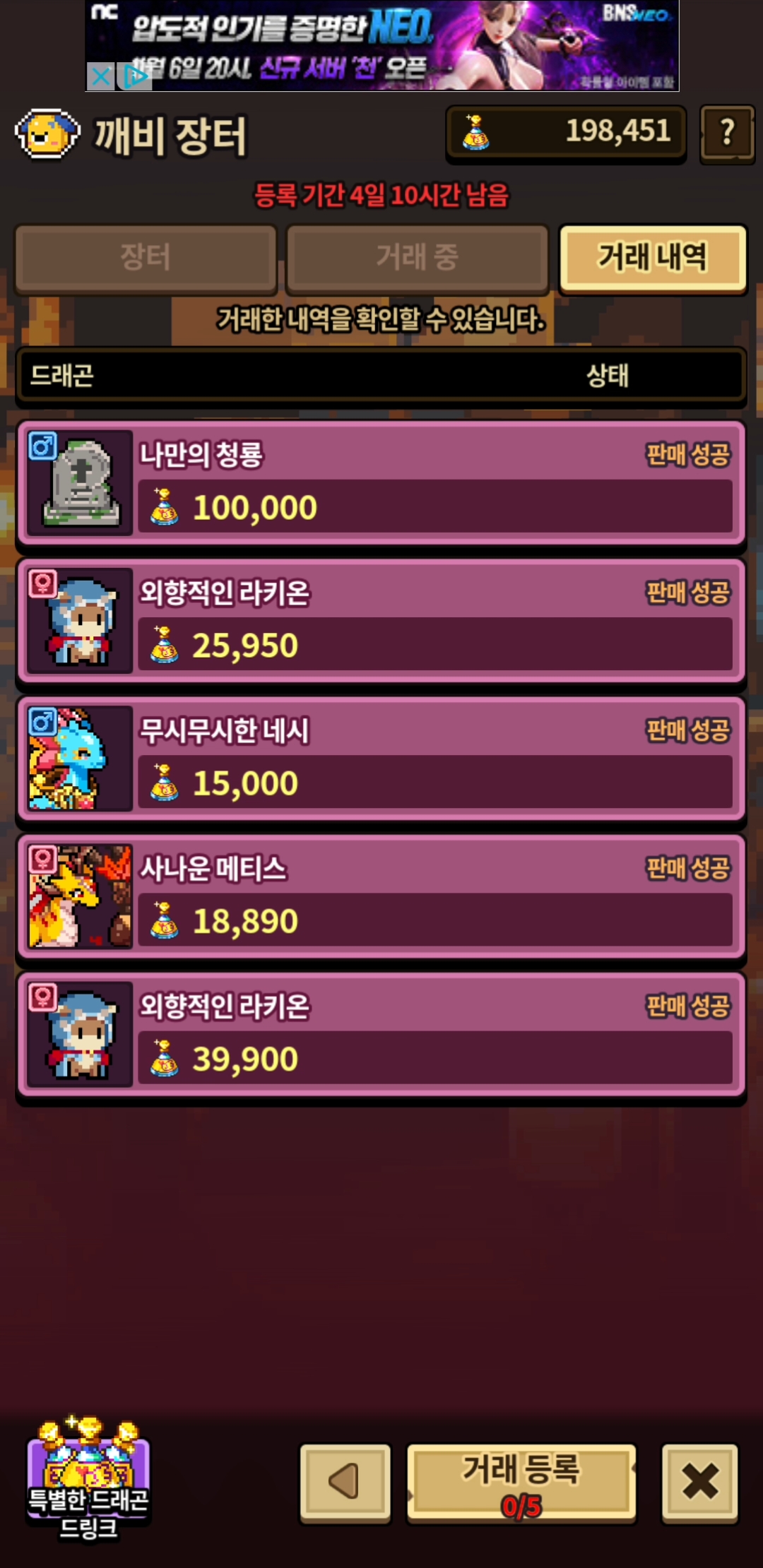763x1568 pixels.
Task: Open the 외향적인 라키온 25,950 record
Action: (x=381, y=621)
